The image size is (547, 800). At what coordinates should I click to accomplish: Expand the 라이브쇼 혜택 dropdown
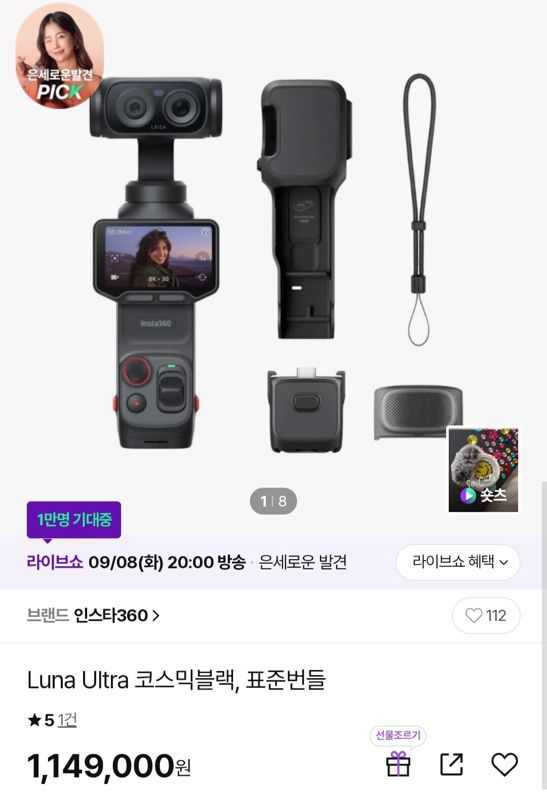pos(458,562)
